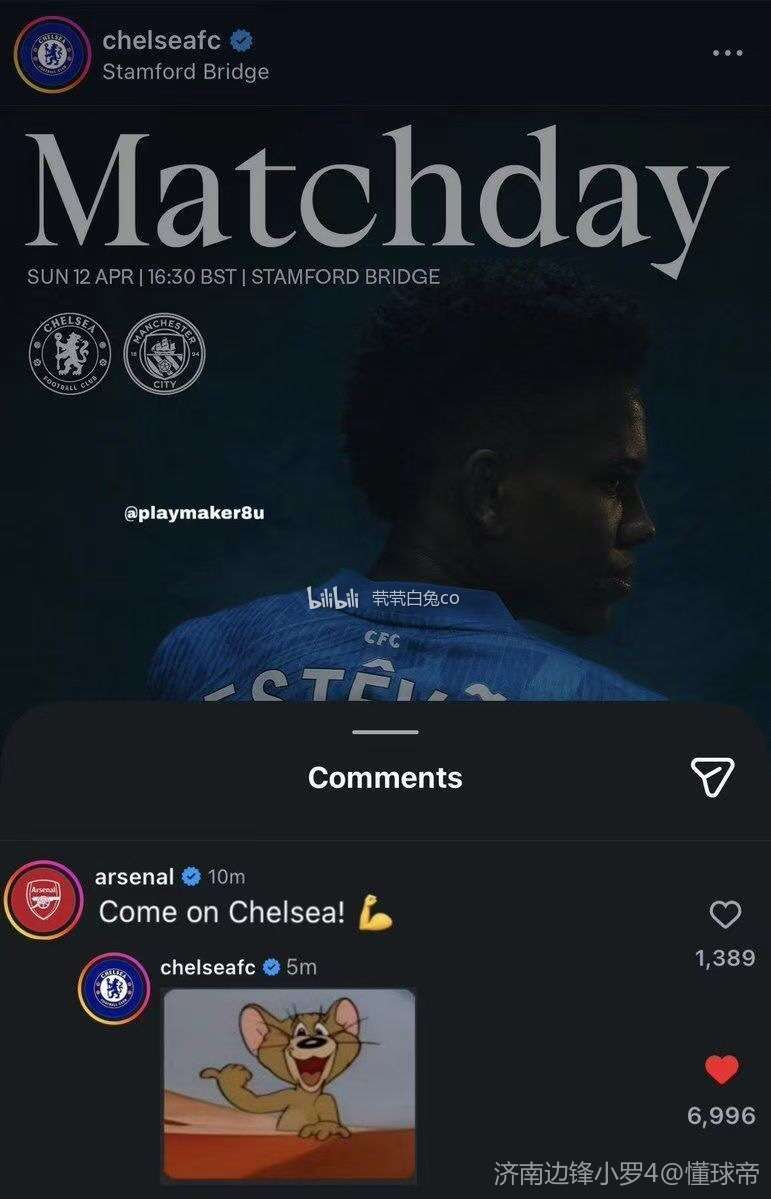This screenshot has width=771, height=1199.
Task: Unlike chelseafc's Jerry GIF reply
Action: click(721, 1069)
